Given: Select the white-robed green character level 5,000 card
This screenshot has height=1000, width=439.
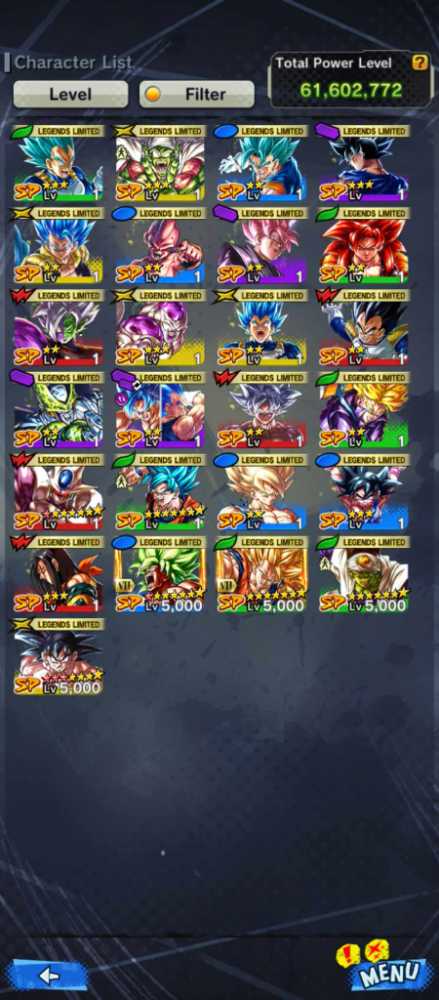Looking at the screenshot, I should (364, 574).
